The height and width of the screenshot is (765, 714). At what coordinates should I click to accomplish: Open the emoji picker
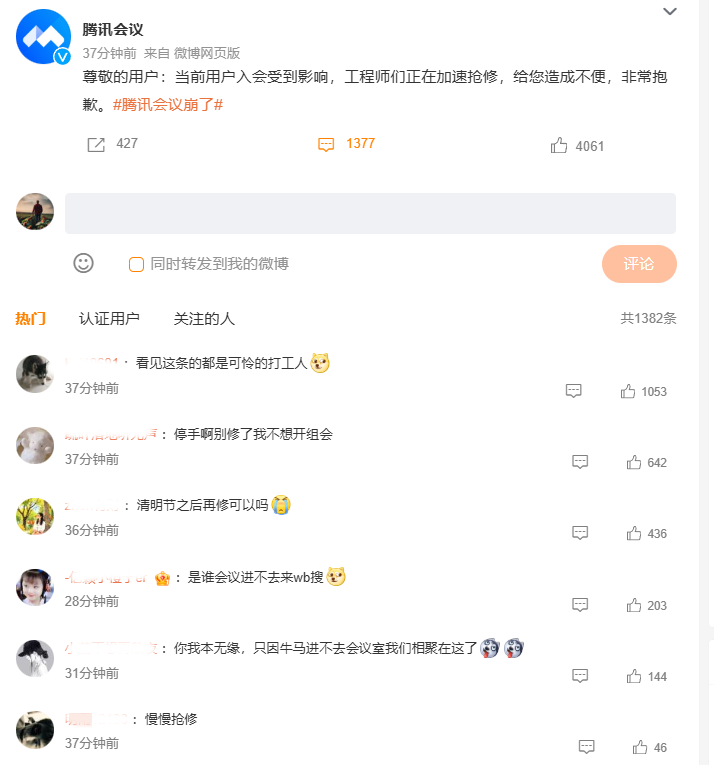pyautogui.click(x=84, y=263)
